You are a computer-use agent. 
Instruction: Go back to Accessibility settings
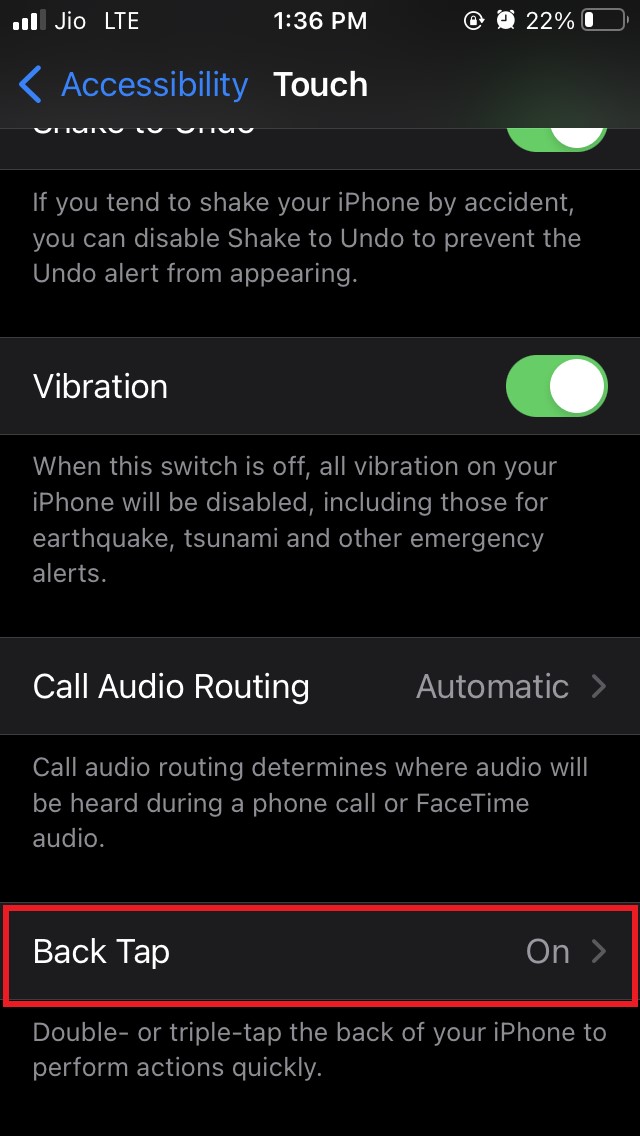coord(134,85)
